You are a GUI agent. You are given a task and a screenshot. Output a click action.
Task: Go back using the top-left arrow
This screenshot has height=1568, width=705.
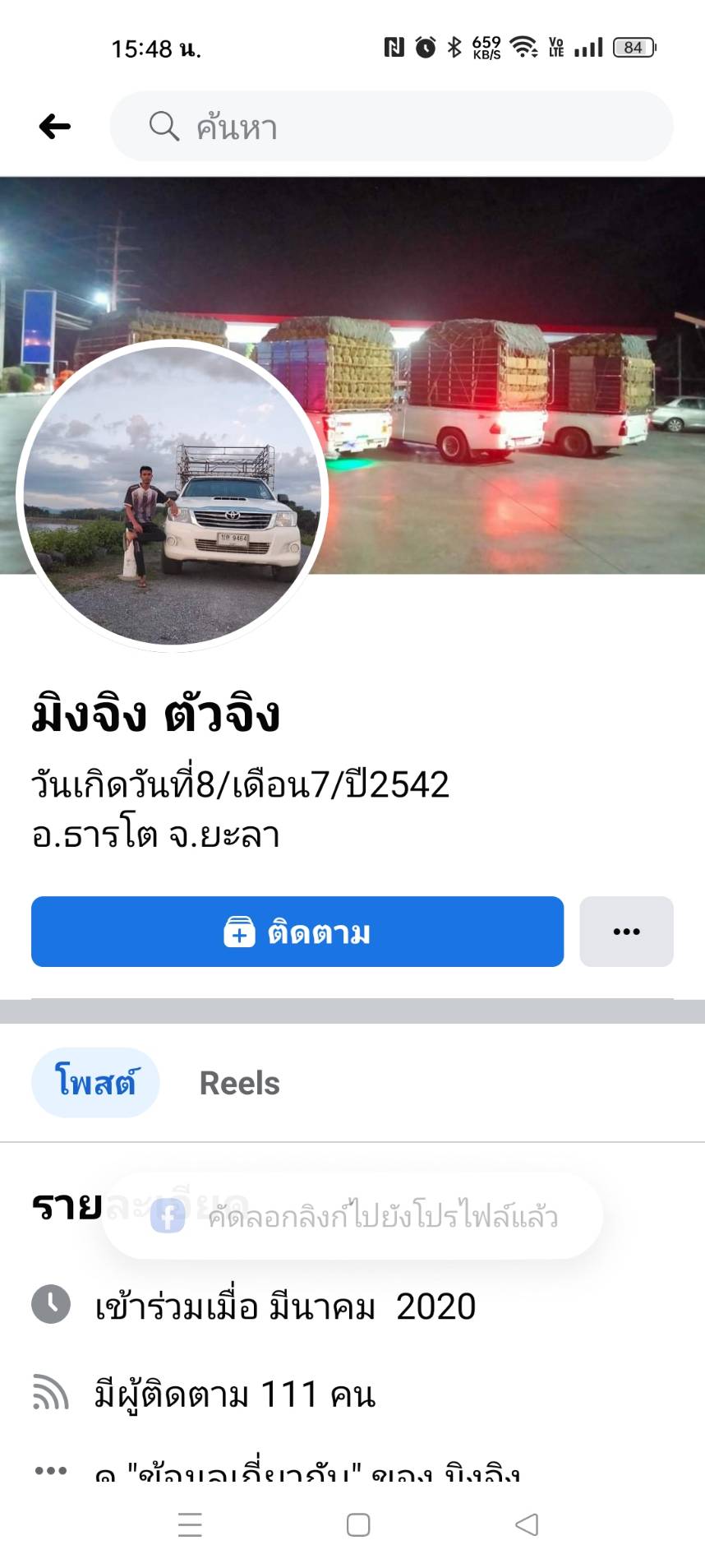pyautogui.click(x=54, y=127)
